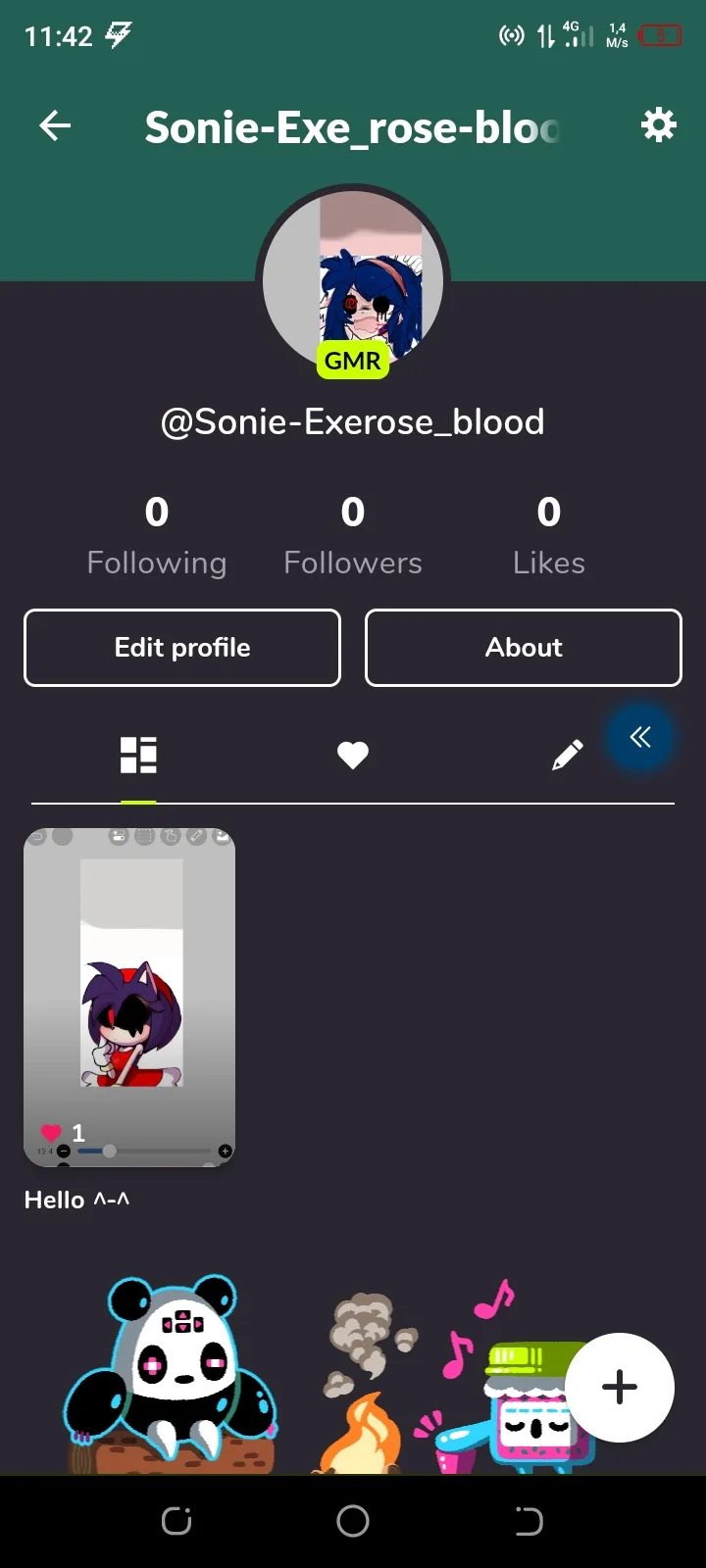Open the "Hello ^-^" post
The image size is (706, 1568).
[129, 998]
